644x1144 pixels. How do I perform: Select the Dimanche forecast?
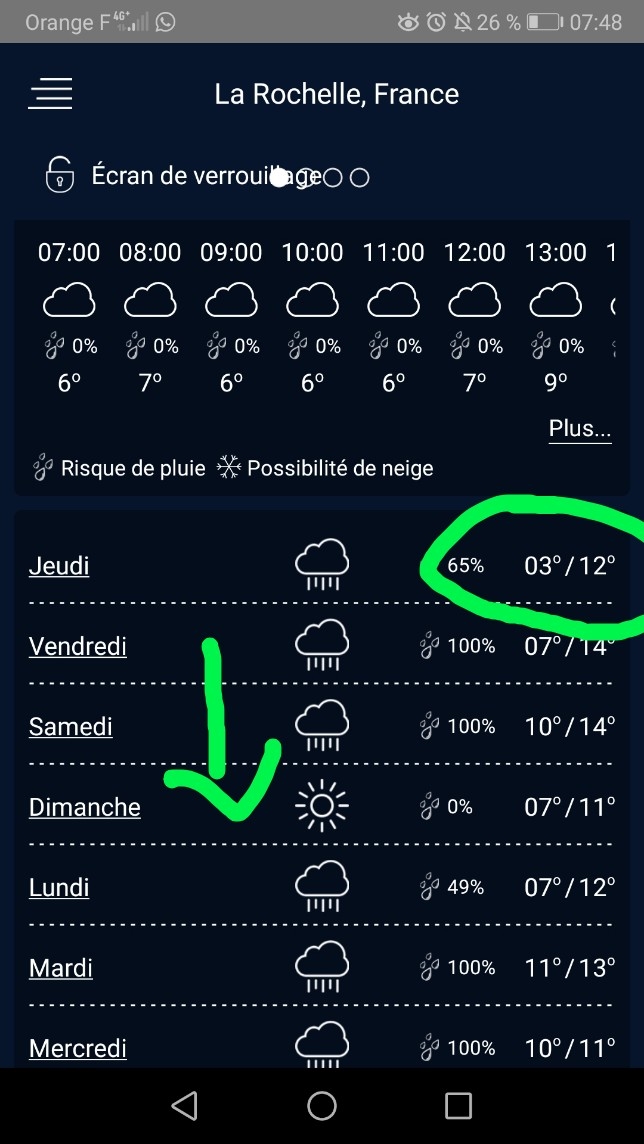[x=85, y=807]
